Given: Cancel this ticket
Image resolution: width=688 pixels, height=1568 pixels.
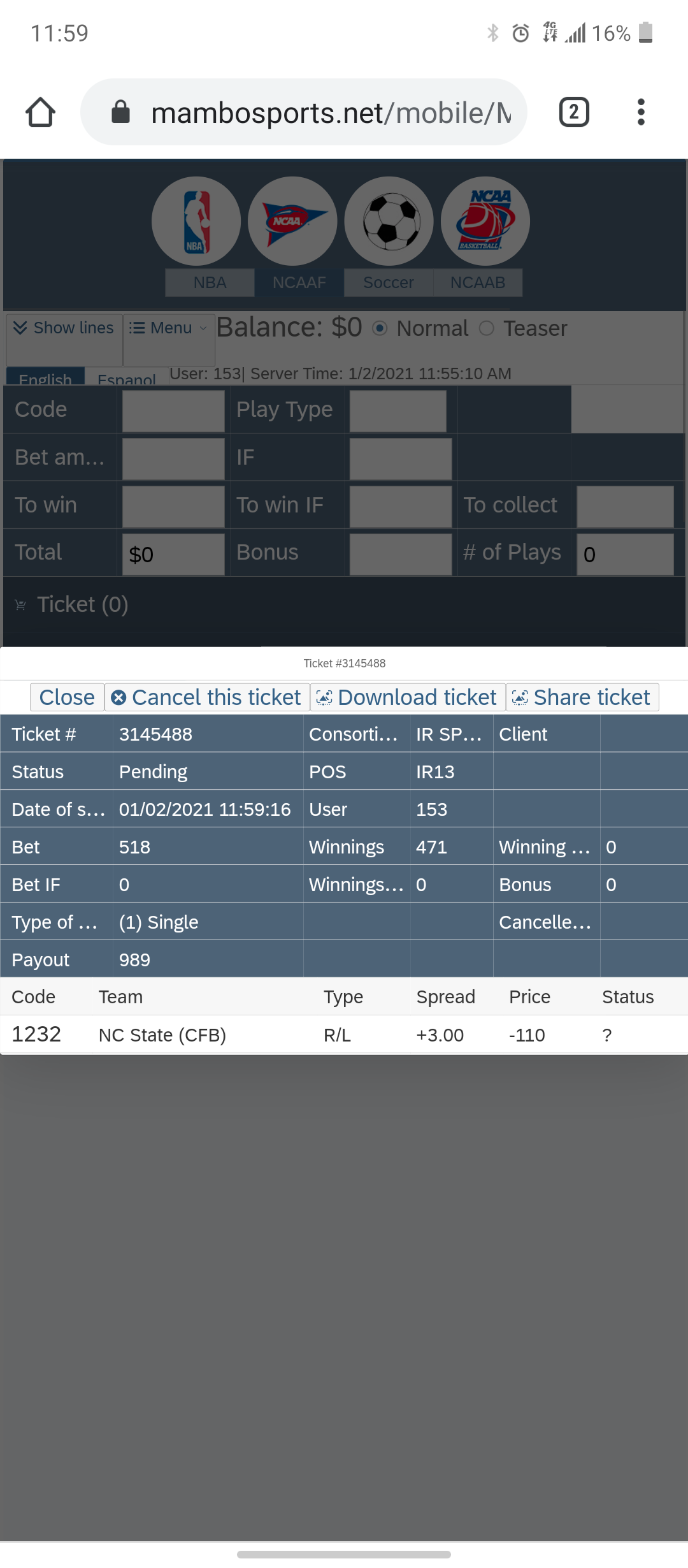Looking at the screenshot, I should point(206,697).
